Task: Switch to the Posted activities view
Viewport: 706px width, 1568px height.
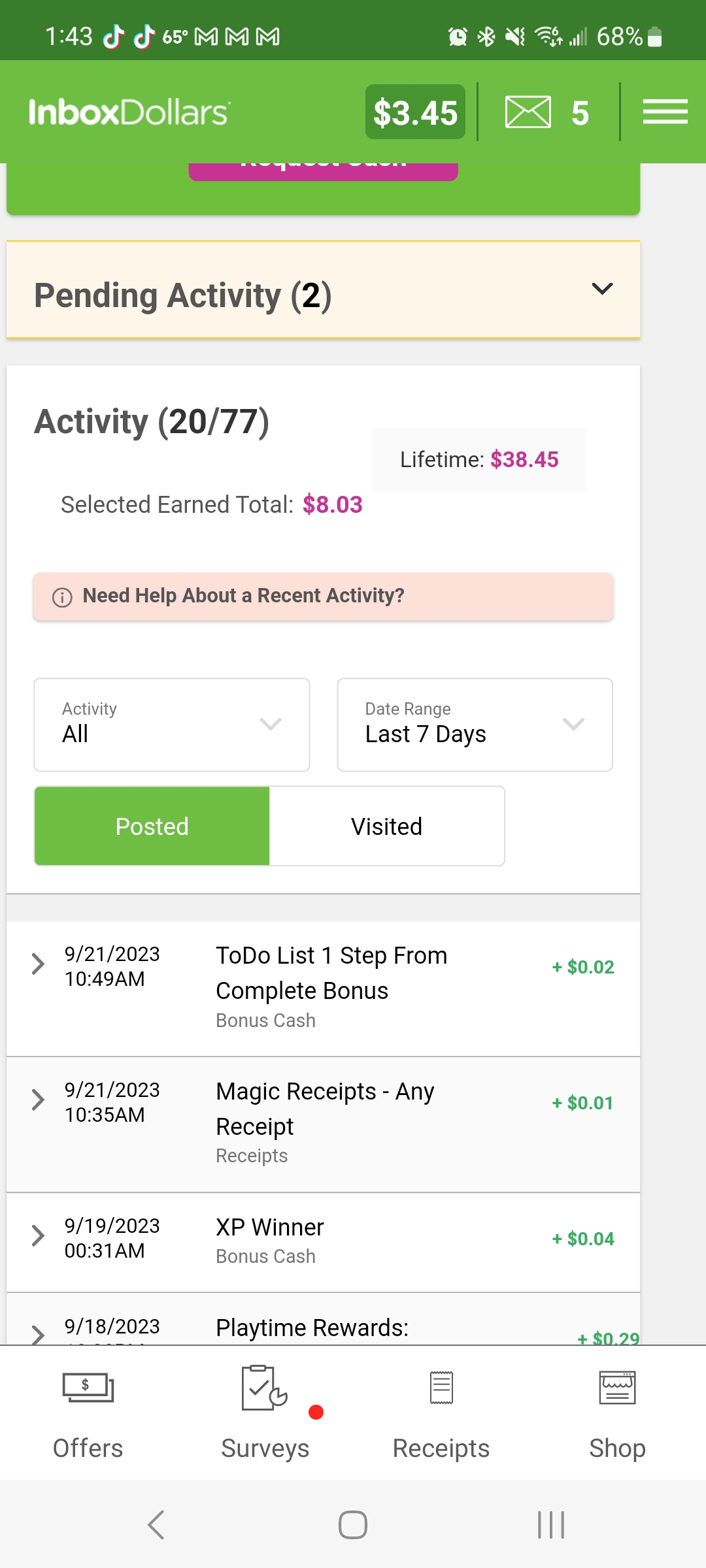Action: point(152,826)
